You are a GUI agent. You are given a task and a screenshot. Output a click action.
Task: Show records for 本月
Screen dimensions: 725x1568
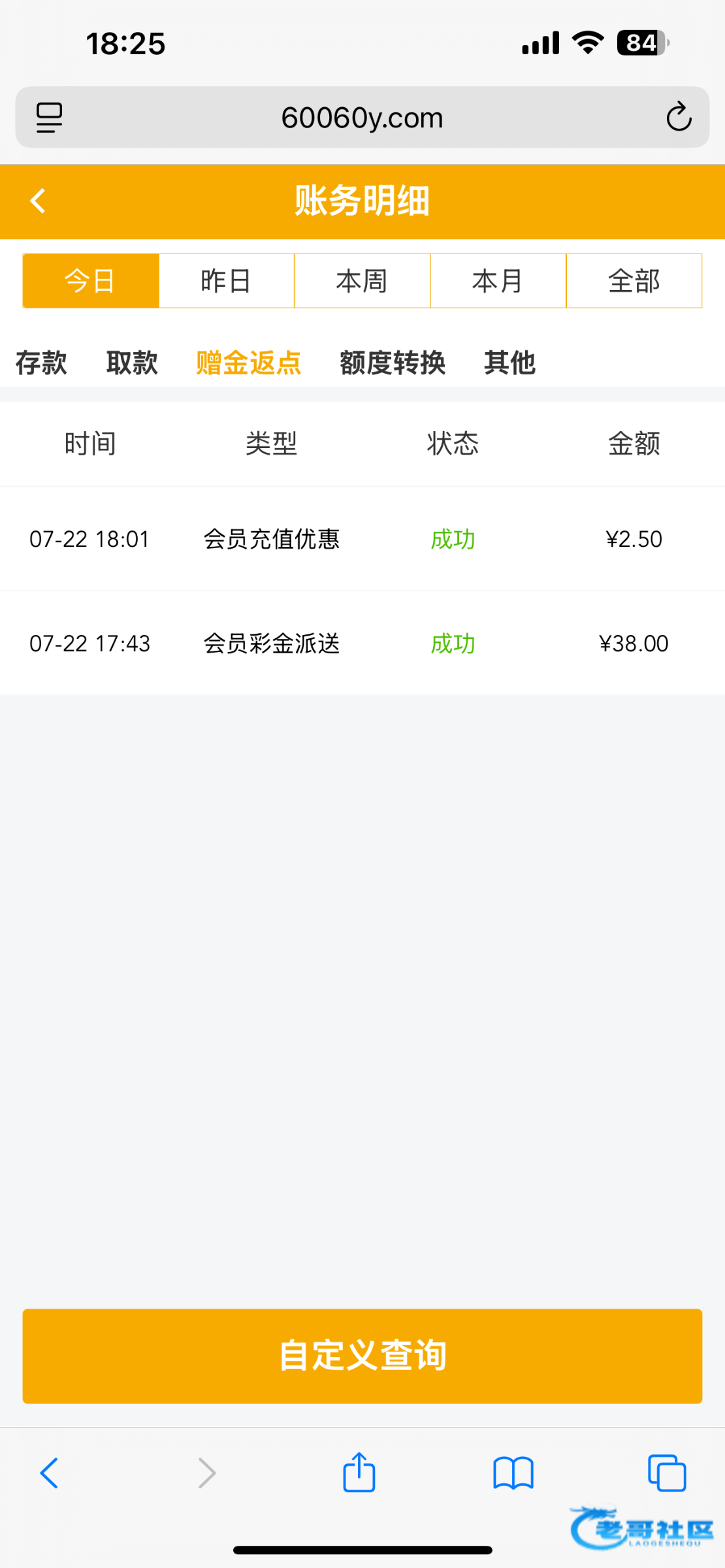click(x=498, y=281)
